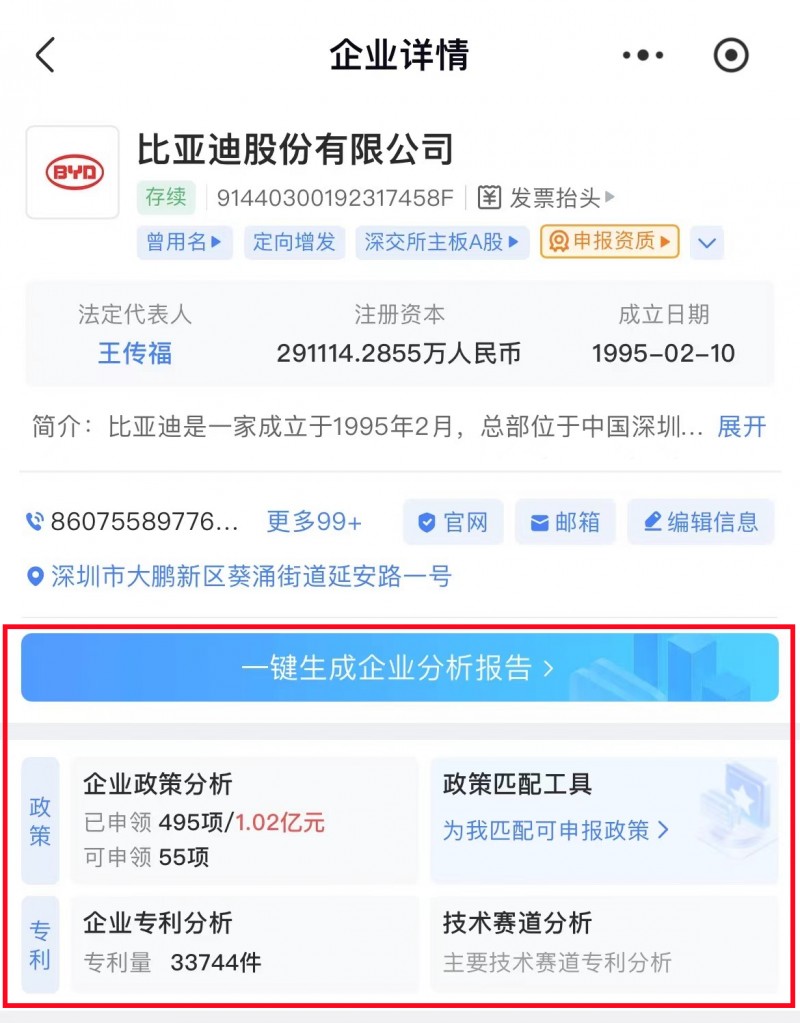The image size is (800, 1023).
Task: Open the 企业政策分析 card
Action: tap(244, 819)
